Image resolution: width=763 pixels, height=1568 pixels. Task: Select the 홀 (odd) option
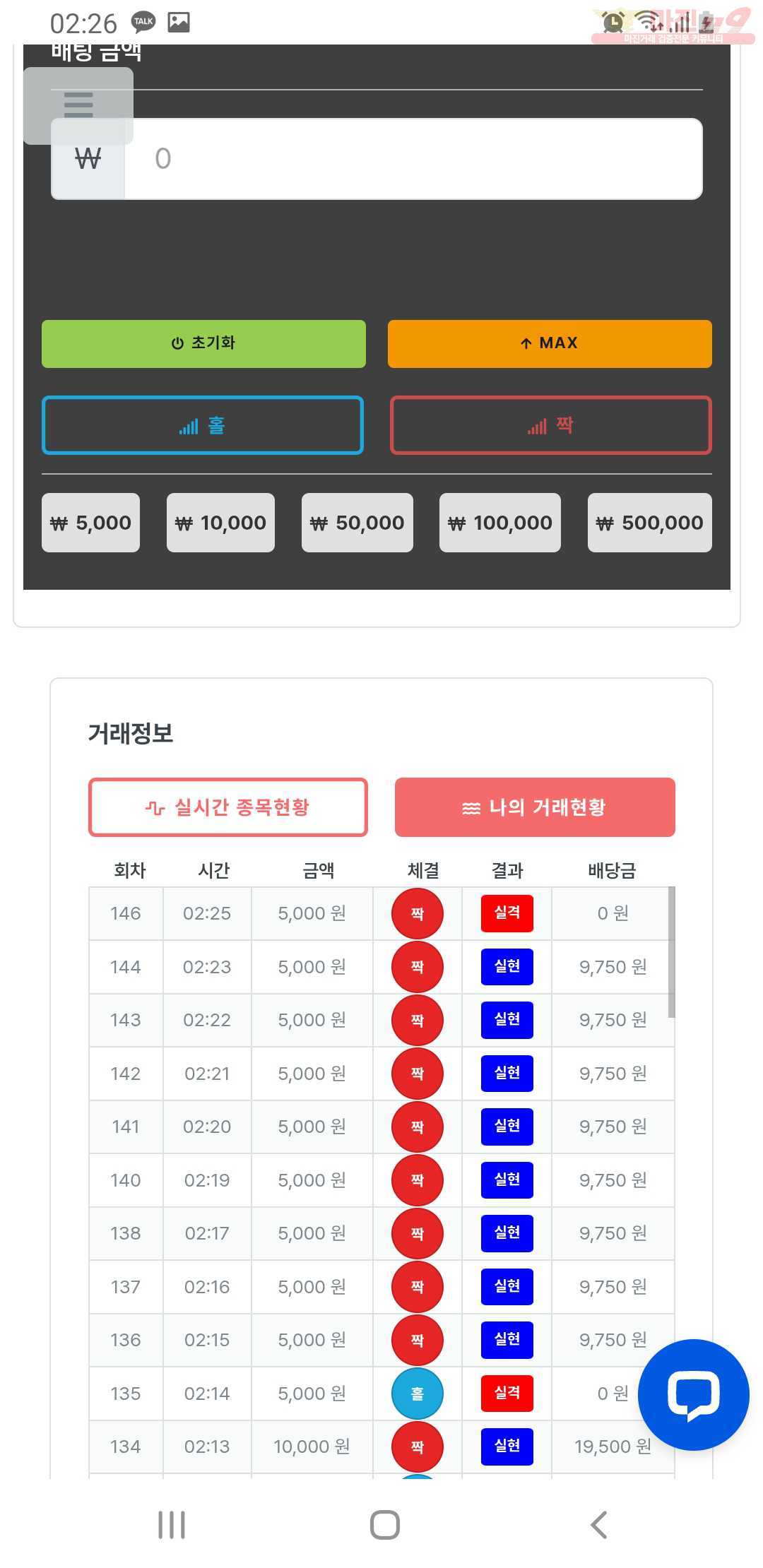coord(203,425)
